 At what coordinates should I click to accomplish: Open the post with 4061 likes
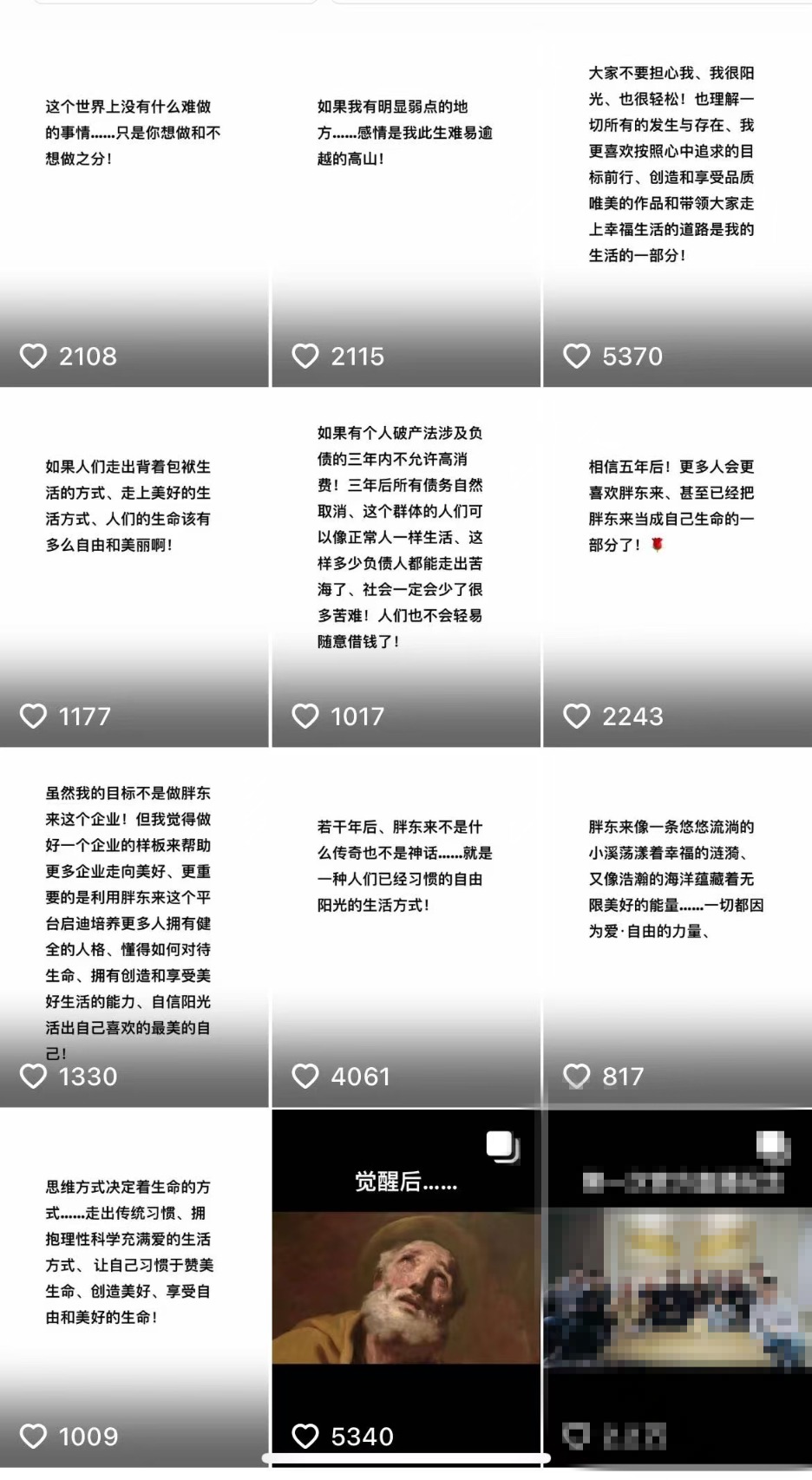(x=405, y=928)
